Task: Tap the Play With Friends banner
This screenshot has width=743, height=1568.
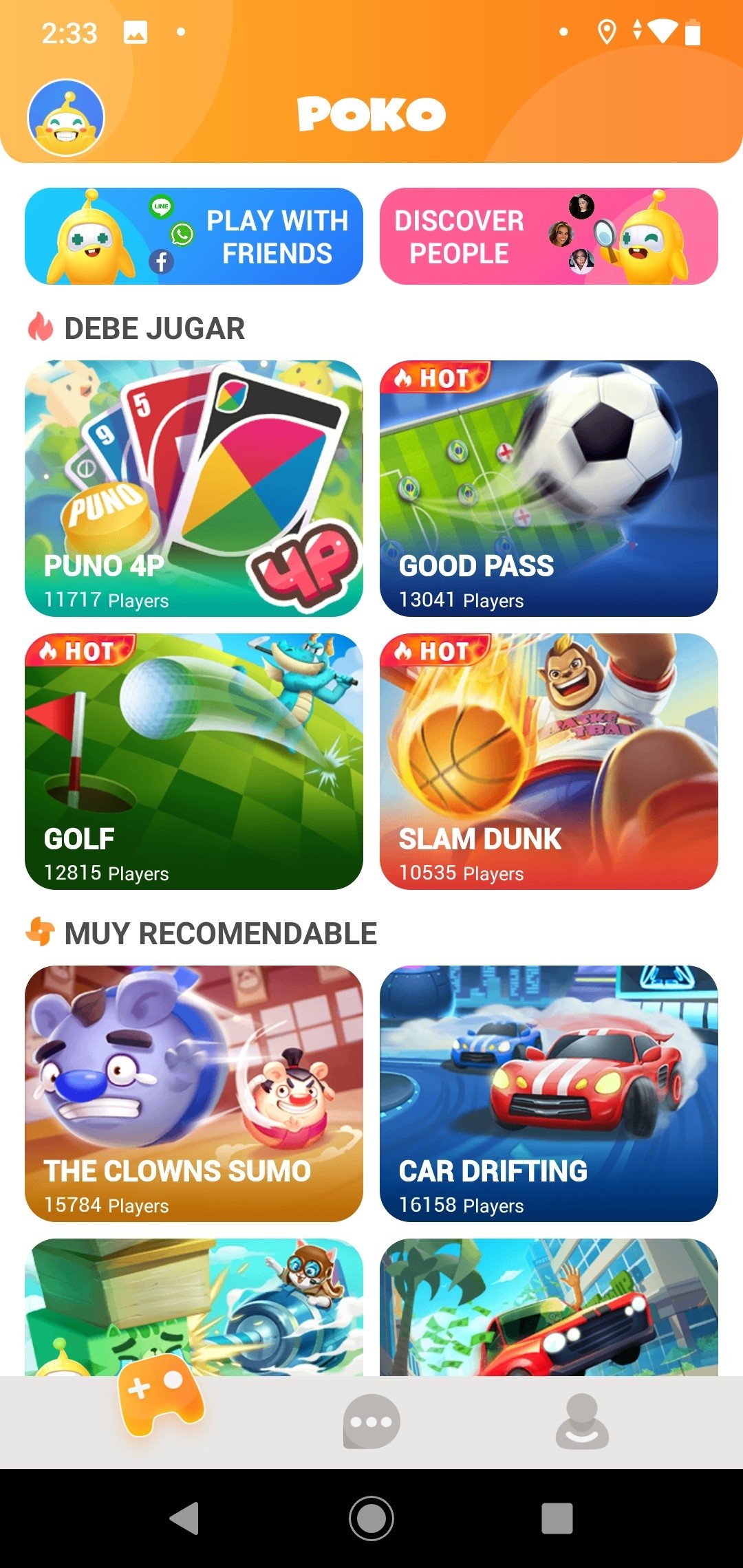Action: pos(193,236)
